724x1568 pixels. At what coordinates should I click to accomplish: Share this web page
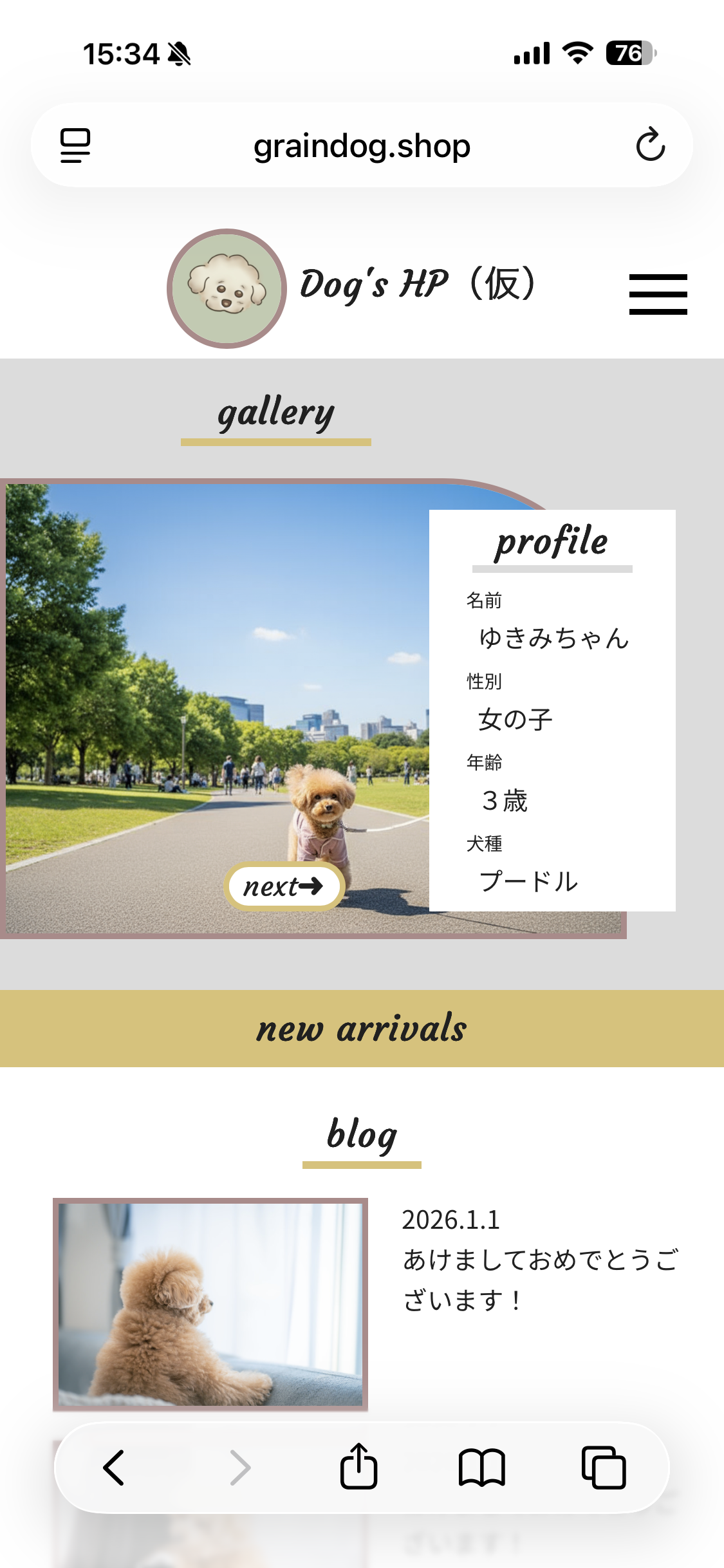coord(358,1468)
